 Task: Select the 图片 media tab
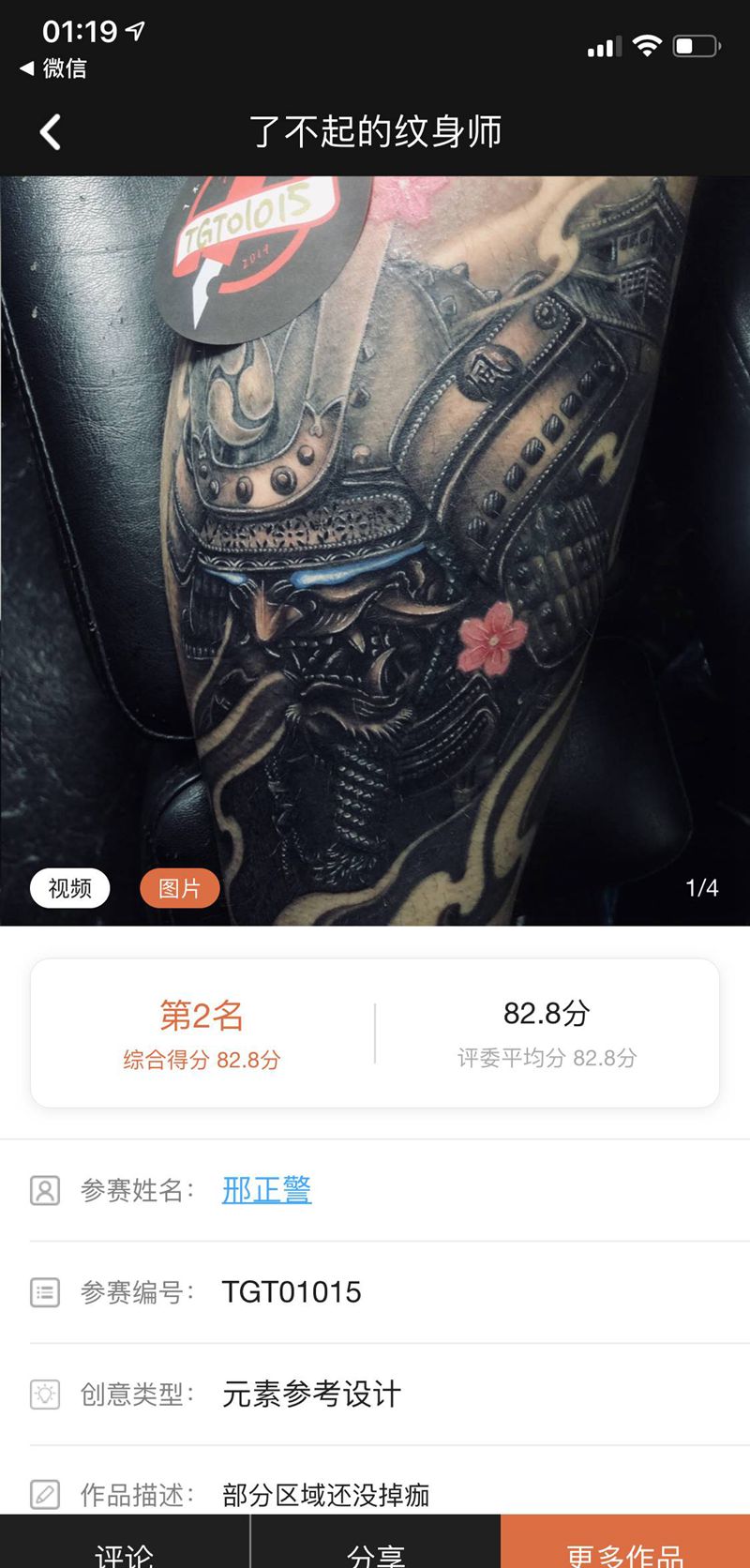pos(179,887)
